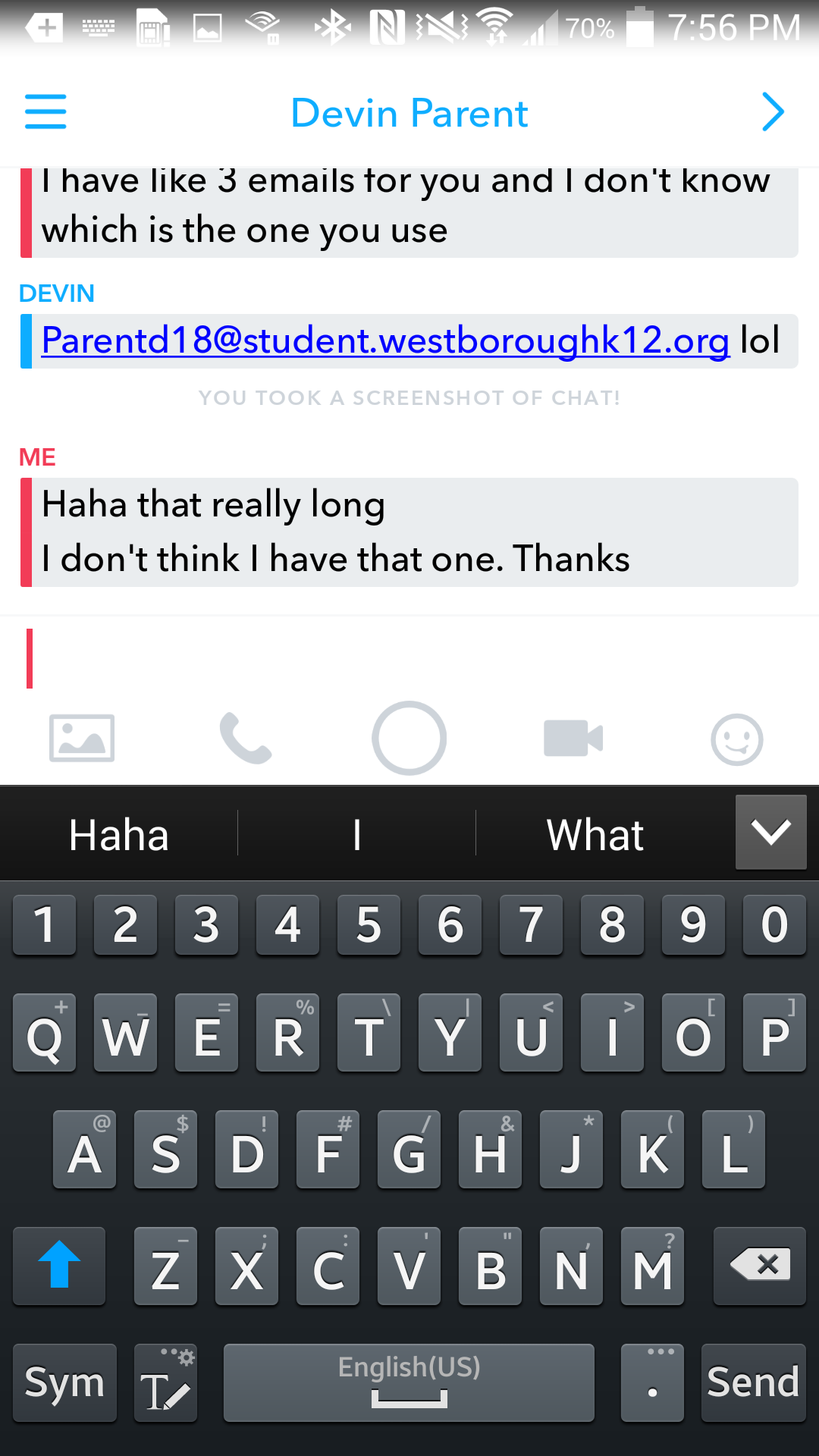Screen dimensions: 819x1456
Task: Tap the Send key on keyboard
Action: (753, 1382)
